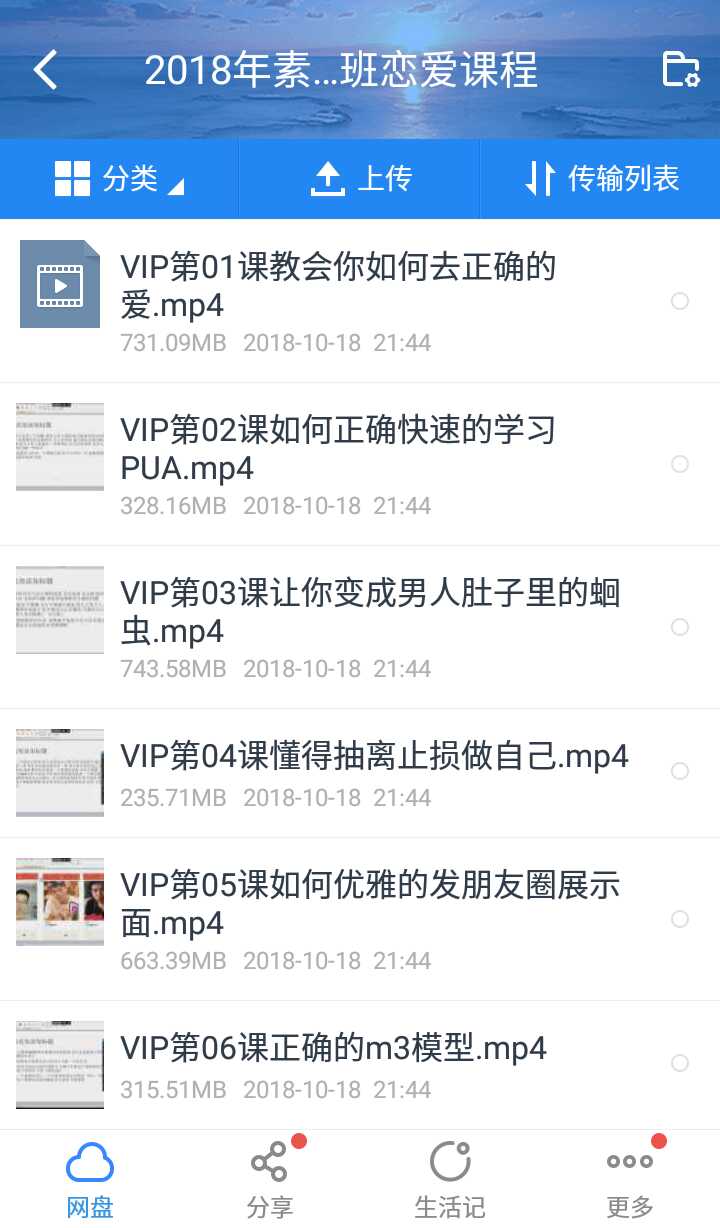
Task: Go back using the header arrow
Action: pos(46,70)
